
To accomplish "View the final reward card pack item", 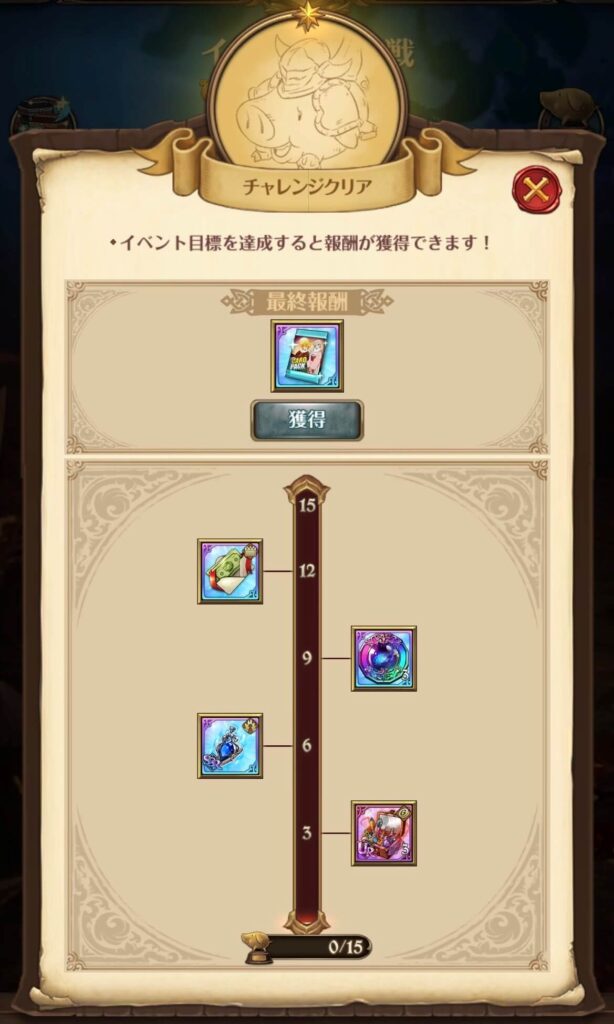I will [x=306, y=355].
